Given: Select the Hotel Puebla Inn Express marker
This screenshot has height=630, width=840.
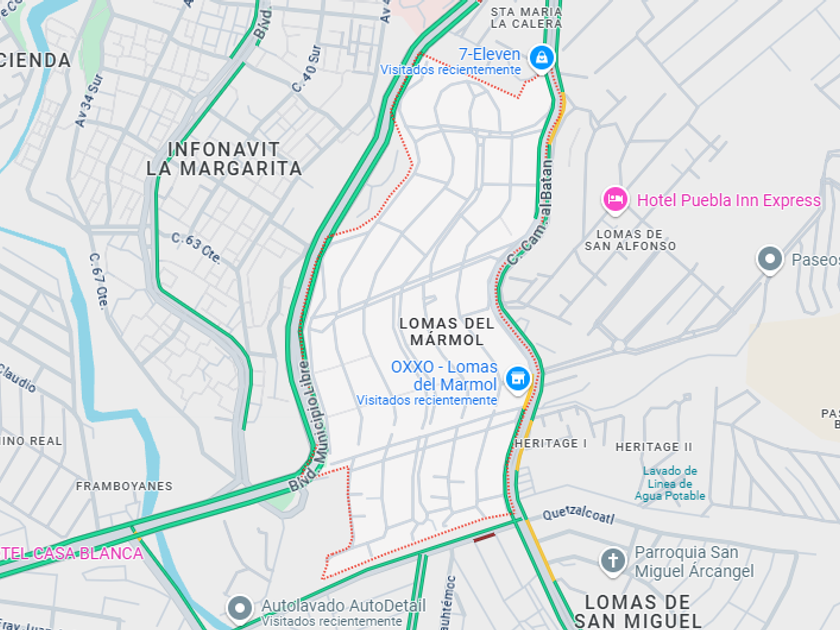Looking at the screenshot, I should click(x=615, y=200).
